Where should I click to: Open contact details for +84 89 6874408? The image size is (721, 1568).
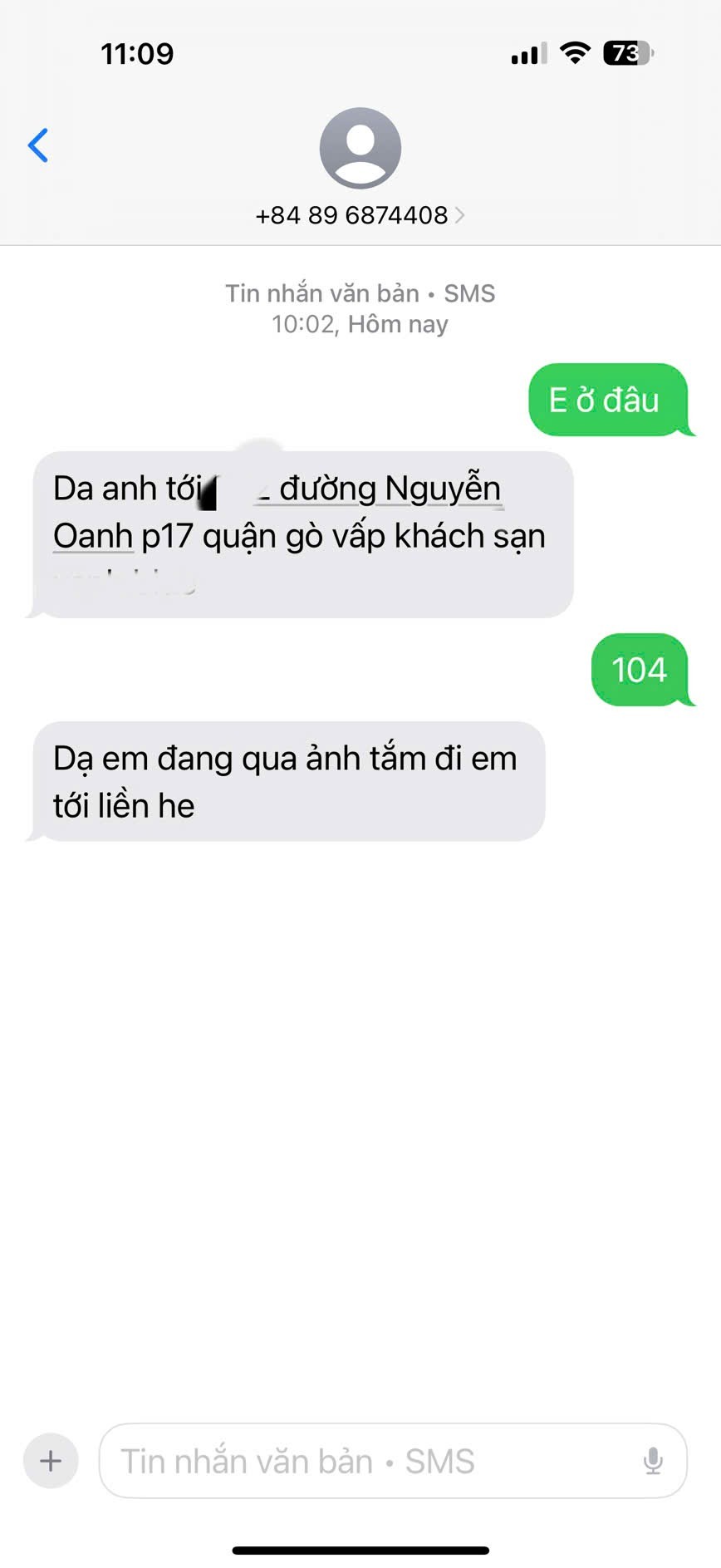pyautogui.click(x=360, y=215)
